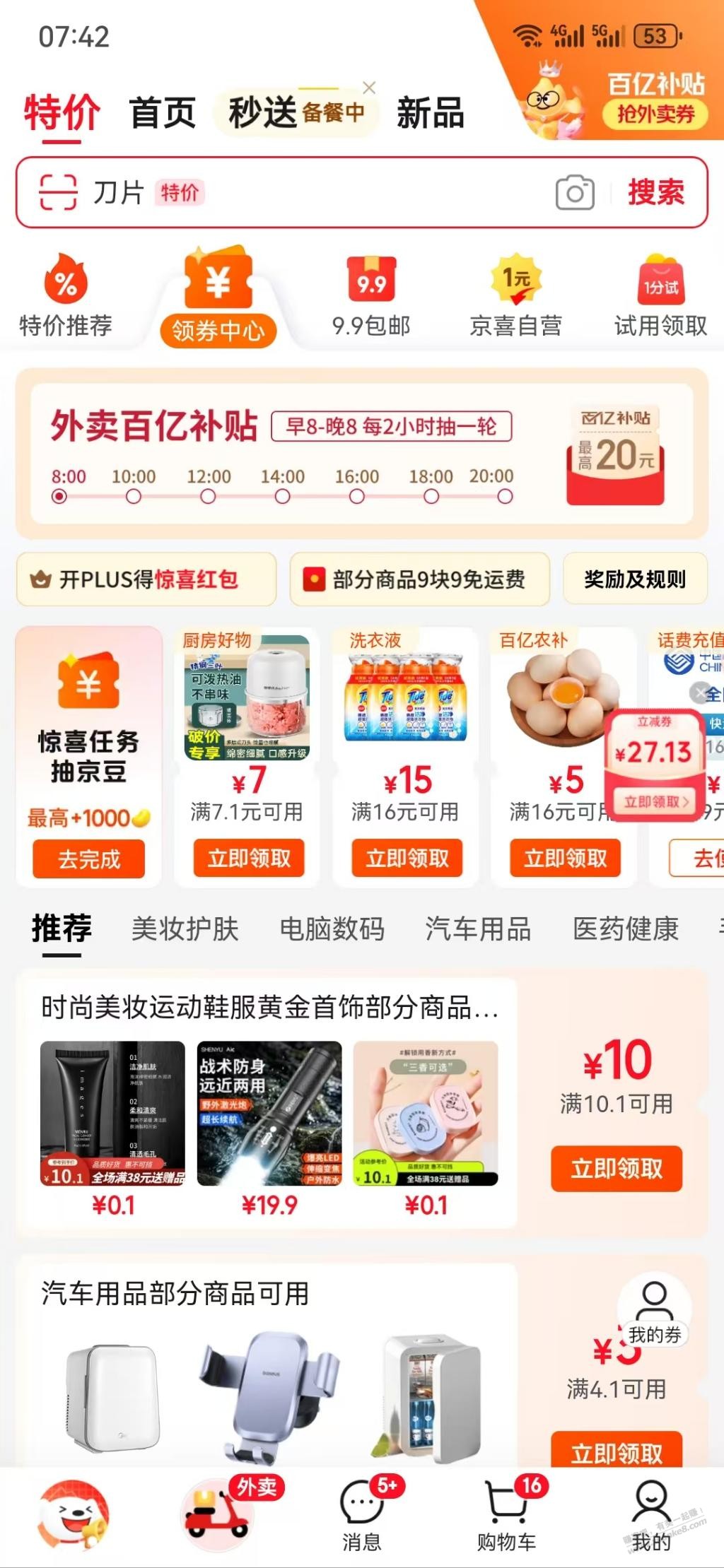Image resolution: width=724 pixels, height=1568 pixels.
Task: Open 试用领取 section
Action: [660, 297]
